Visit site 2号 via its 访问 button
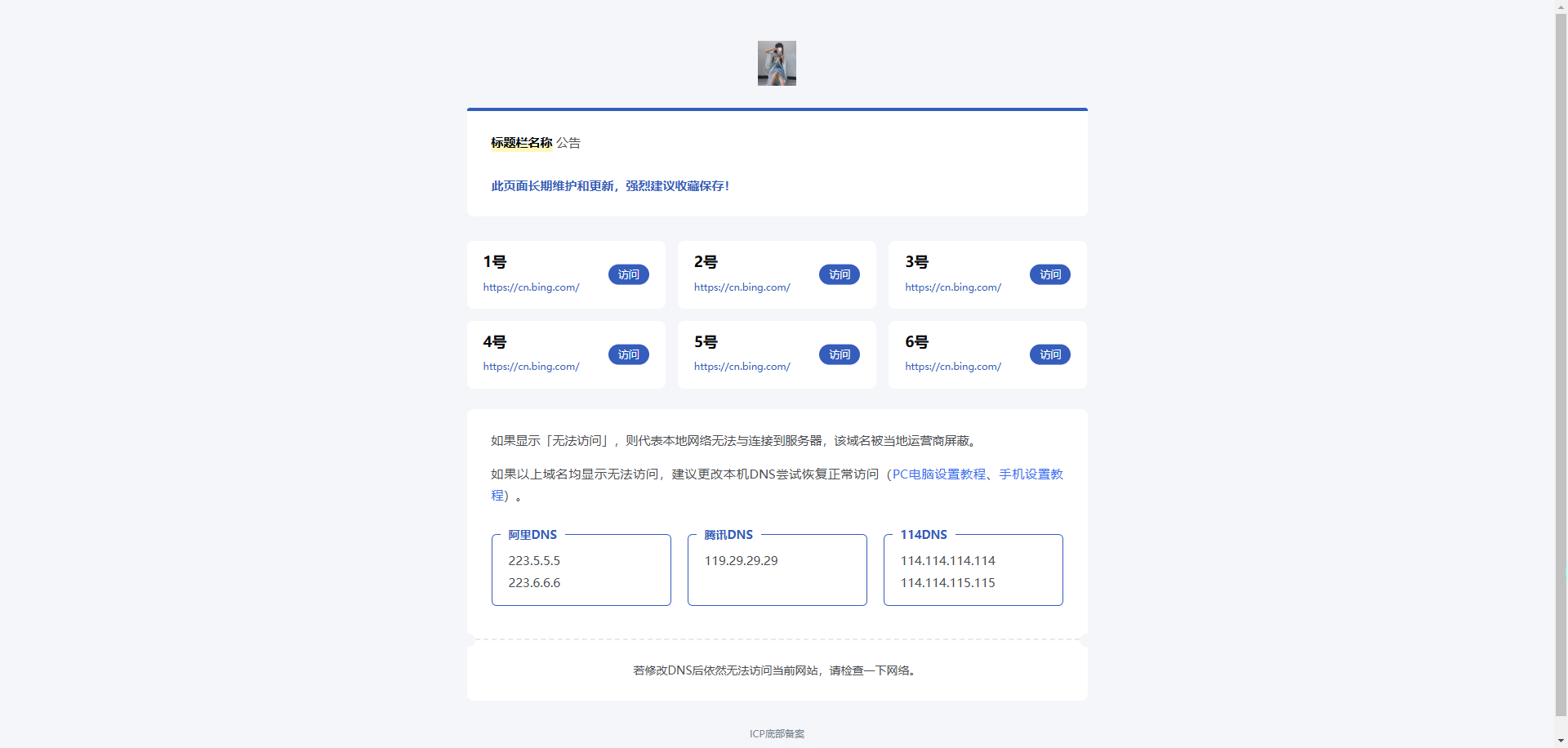Viewport: 1568px width, 748px height. (839, 274)
